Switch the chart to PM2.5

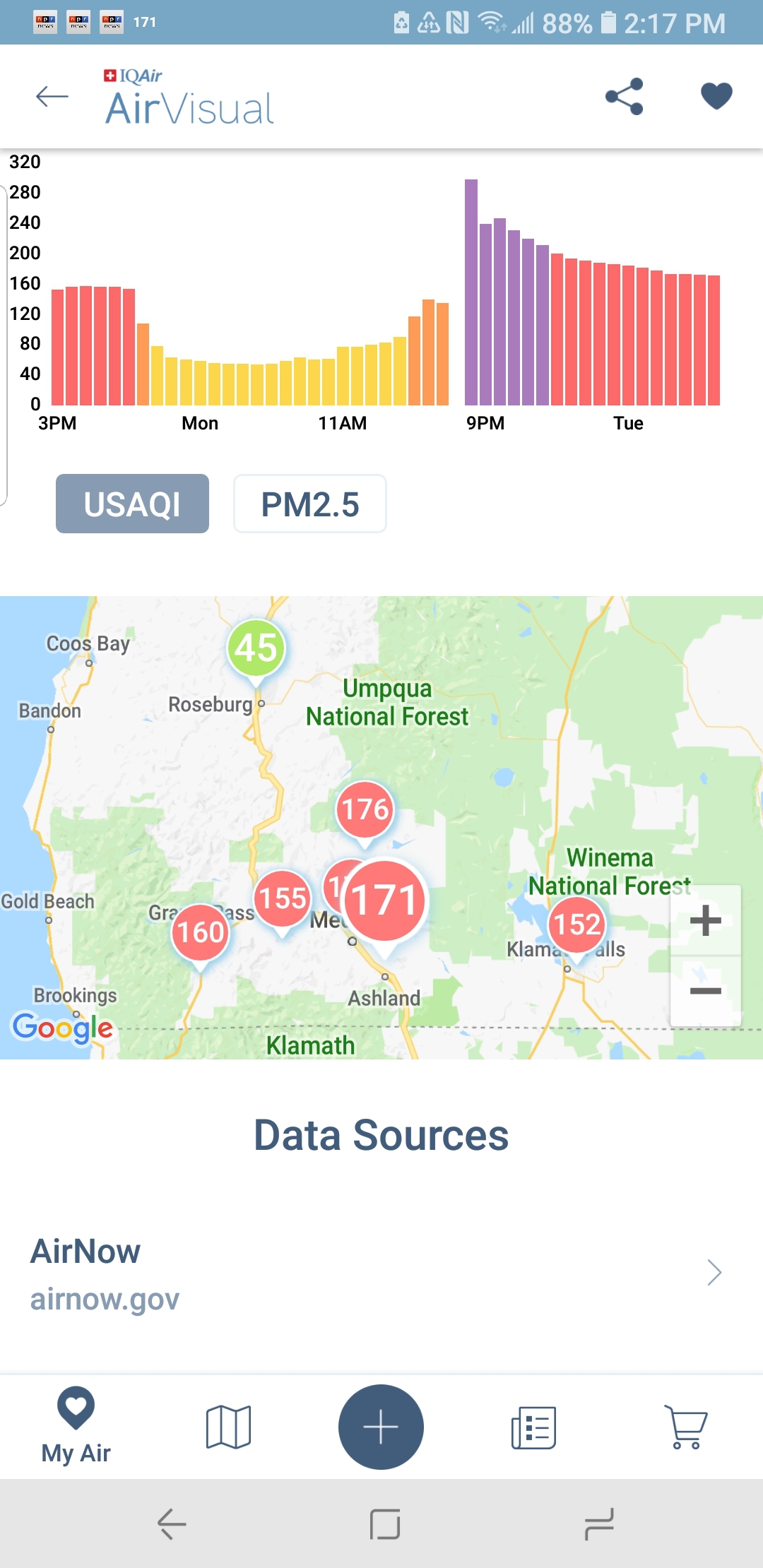310,504
